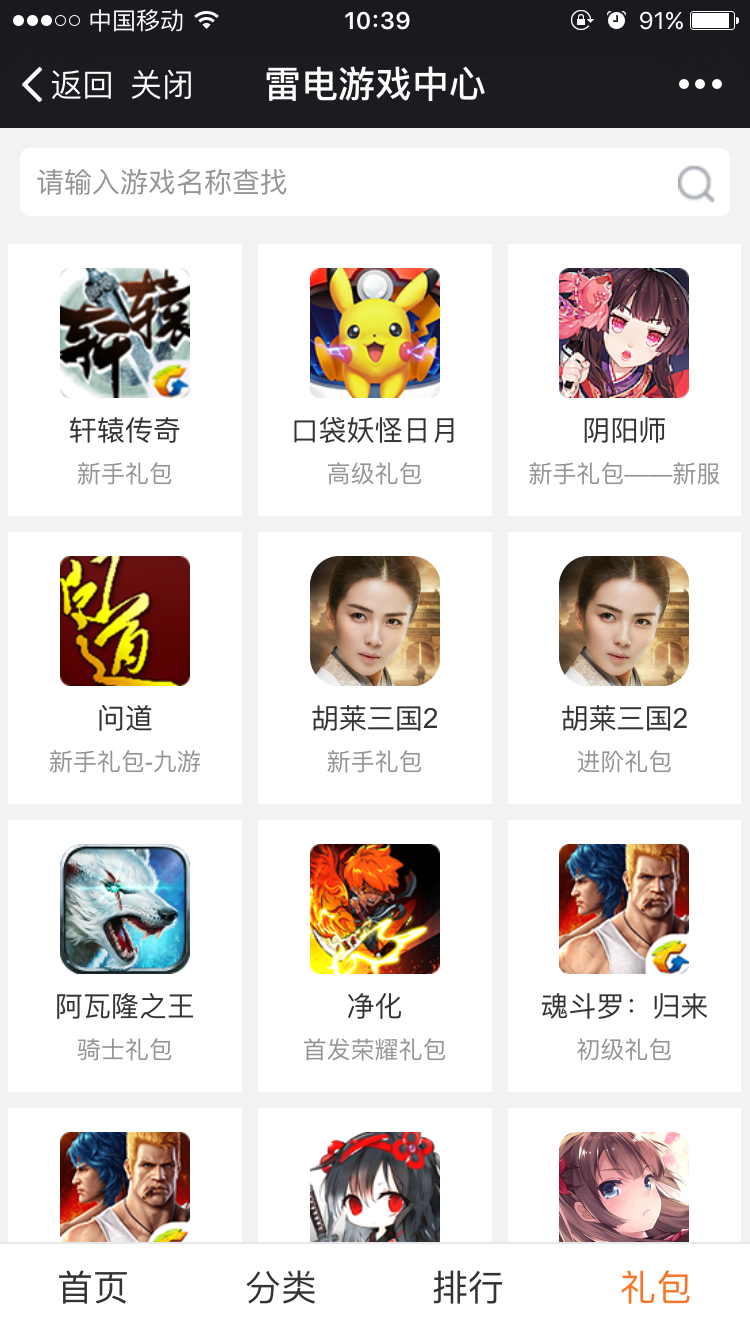
Task: Open 口袋妖怪日月 高级礼包 card
Action: point(375,380)
